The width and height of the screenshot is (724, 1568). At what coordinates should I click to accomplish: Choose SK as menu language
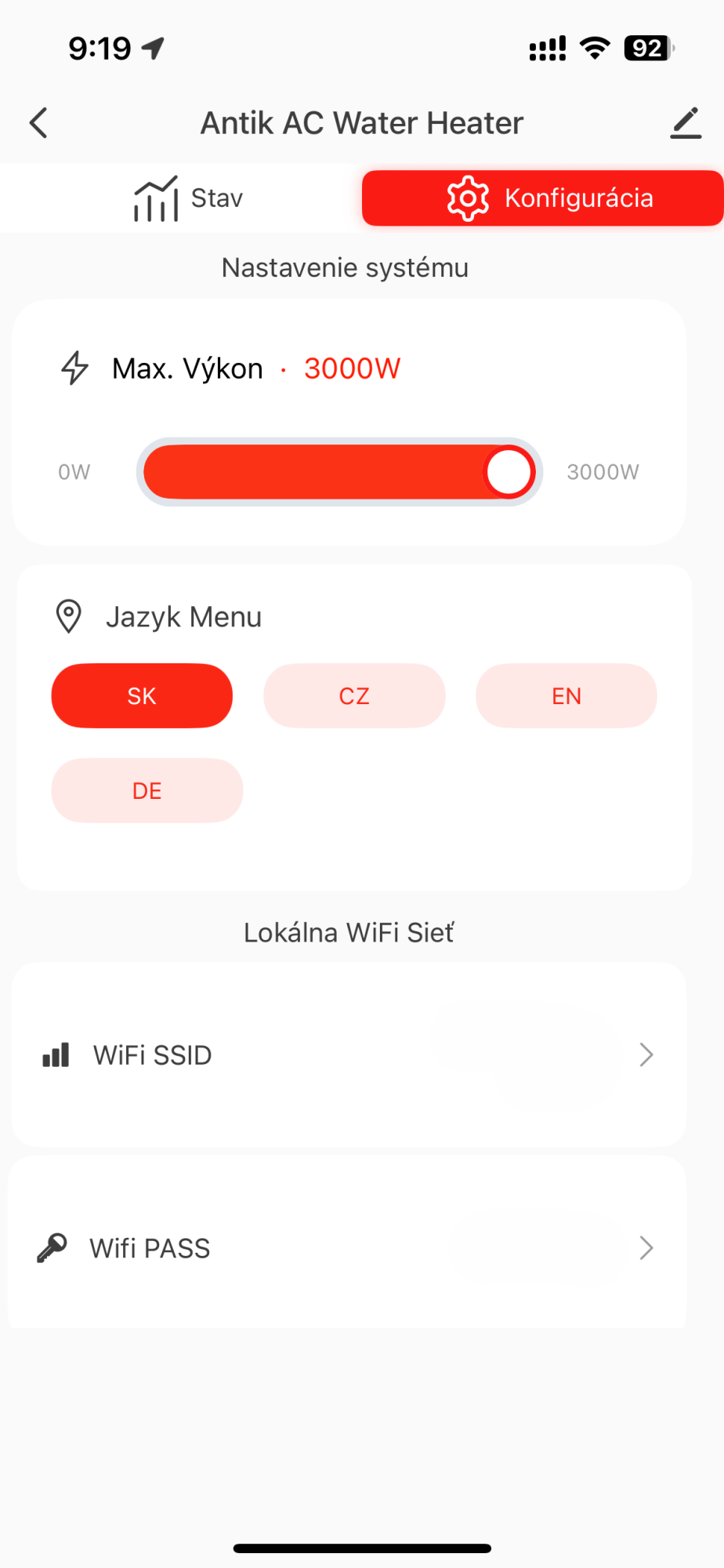[x=142, y=696]
